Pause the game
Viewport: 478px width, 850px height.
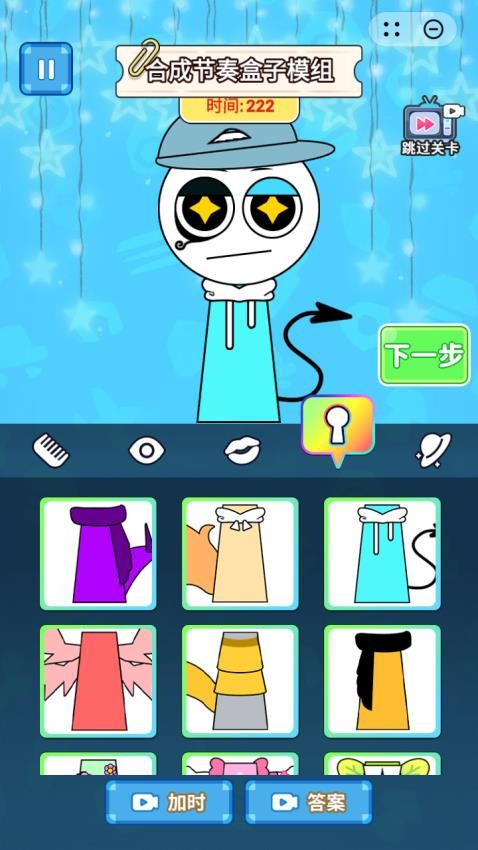click(x=46, y=69)
